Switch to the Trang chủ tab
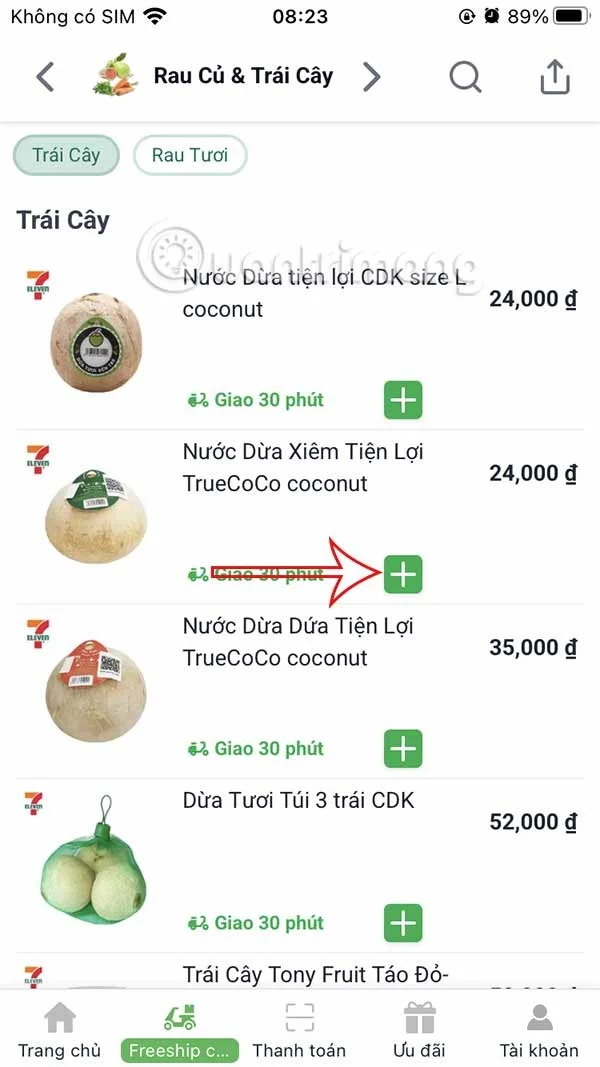The image size is (600, 1067). [x=60, y=1031]
